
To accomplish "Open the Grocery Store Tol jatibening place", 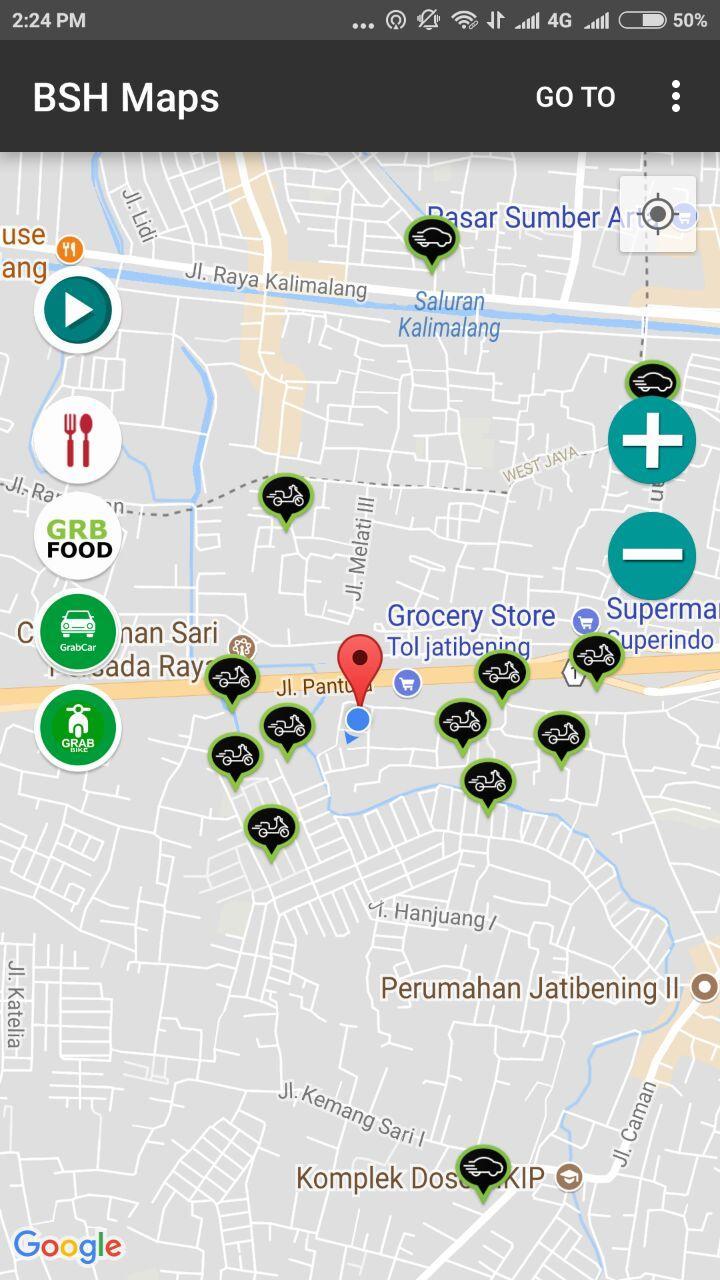I will 470,628.
